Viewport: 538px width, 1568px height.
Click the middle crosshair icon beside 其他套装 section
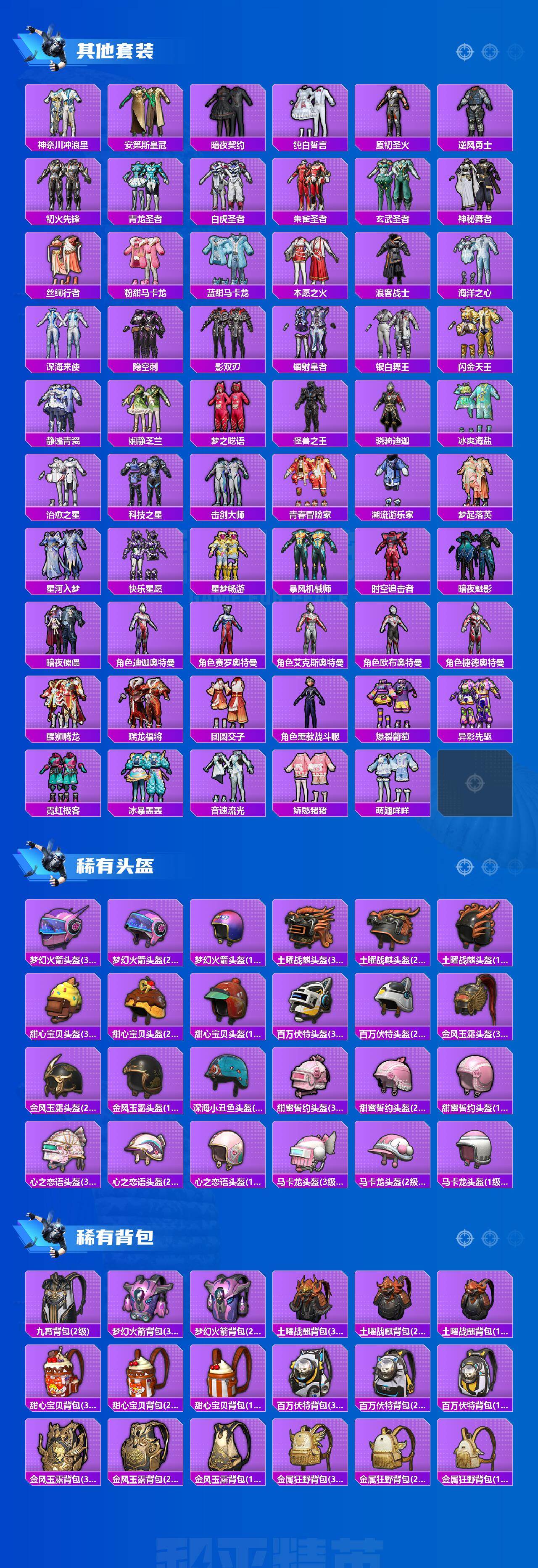tap(490, 52)
